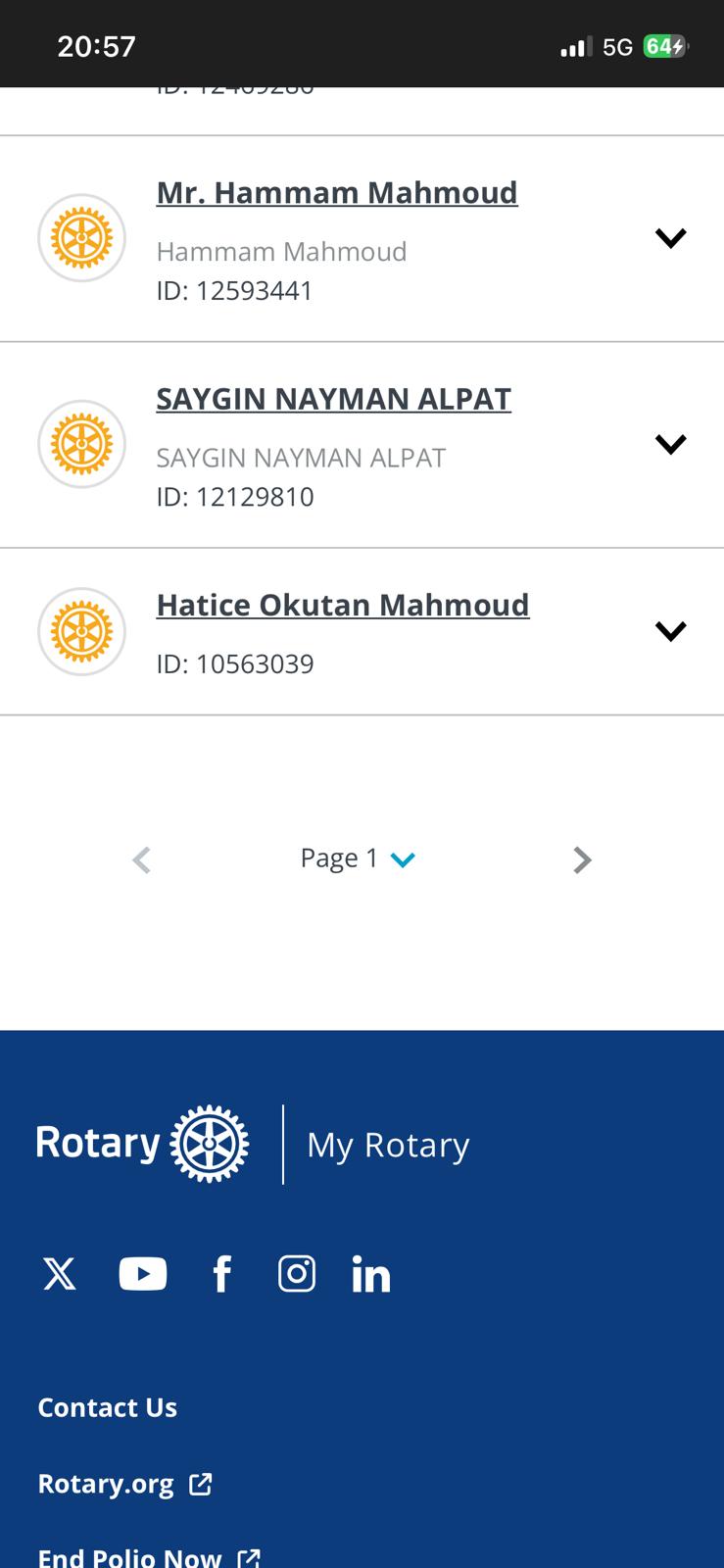The image size is (724, 1568).
Task: Open Rotary's Instagram page
Action: click(x=297, y=1274)
